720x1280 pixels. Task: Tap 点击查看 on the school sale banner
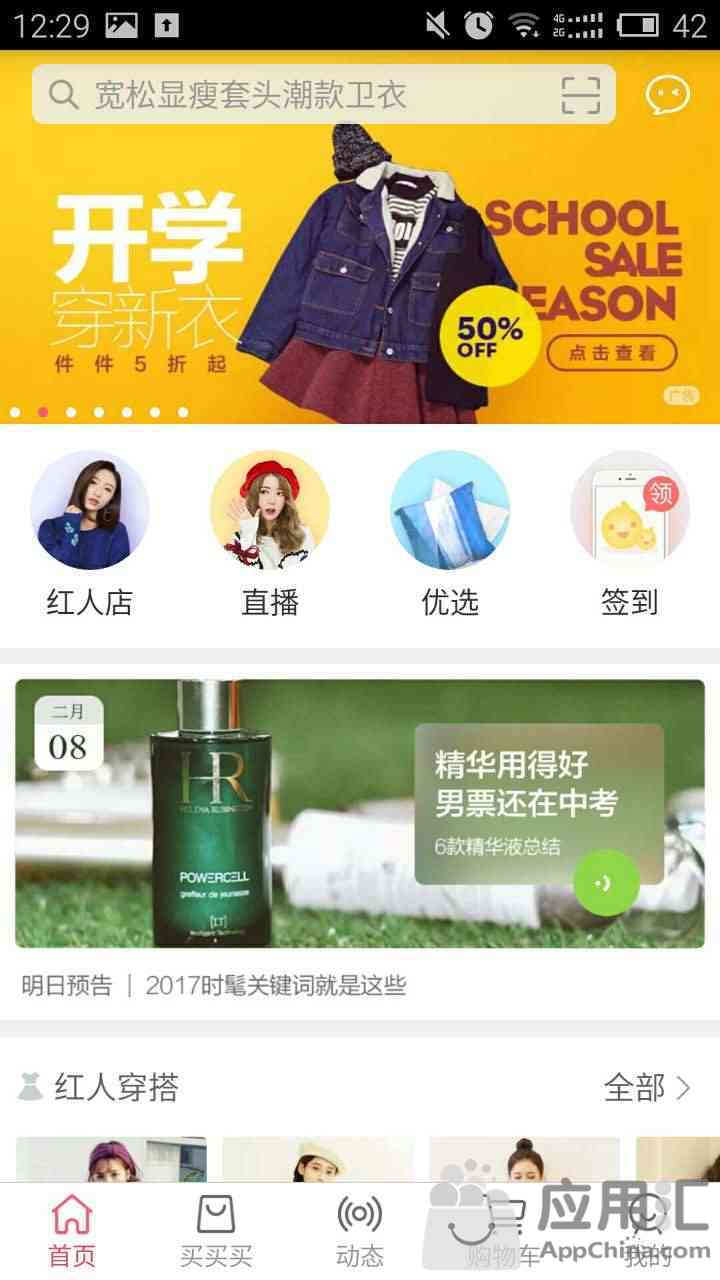point(611,352)
